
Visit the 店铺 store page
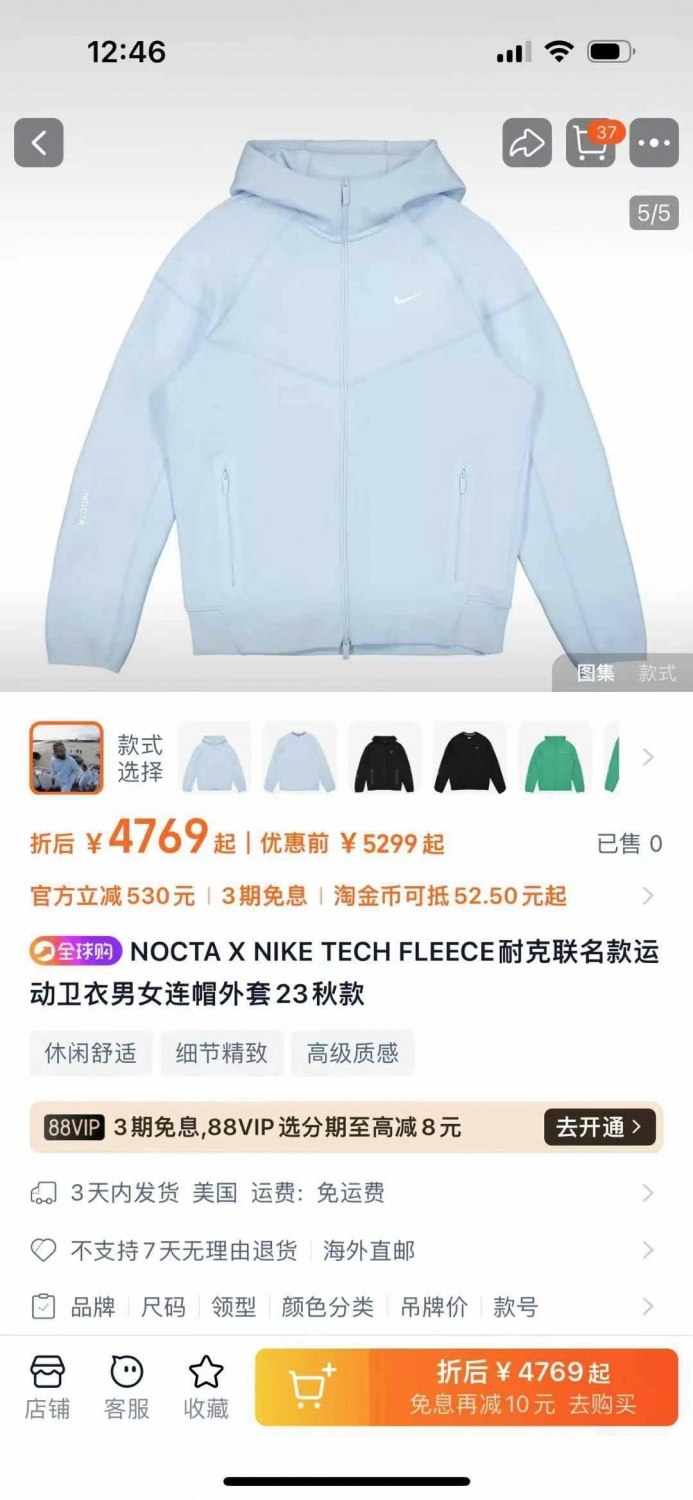[x=47, y=1388]
